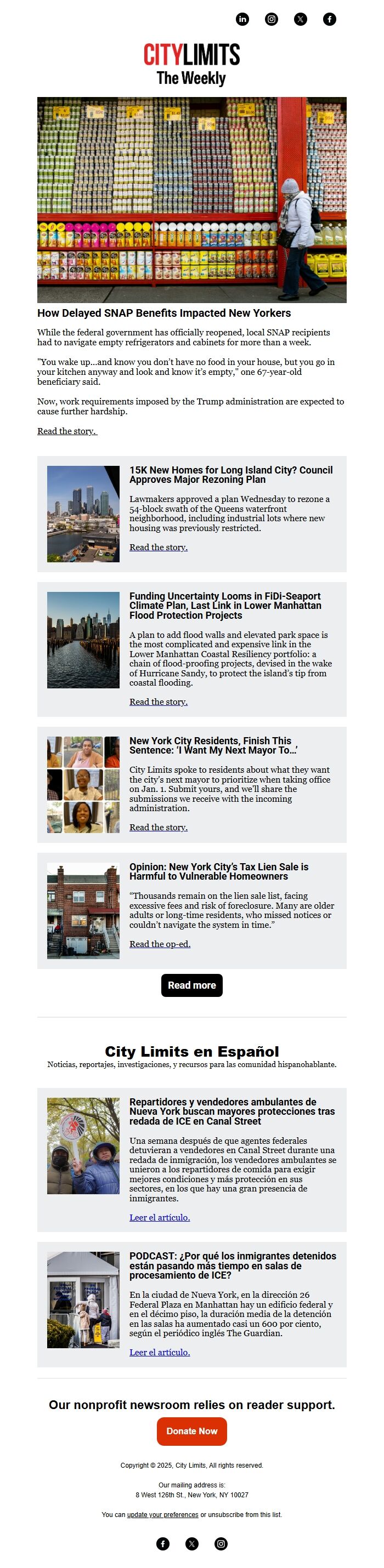Open 'Leer el artículo' for the Repartidores story
The width and height of the screenshot is (384, 1568).
tap(159, 1217)
